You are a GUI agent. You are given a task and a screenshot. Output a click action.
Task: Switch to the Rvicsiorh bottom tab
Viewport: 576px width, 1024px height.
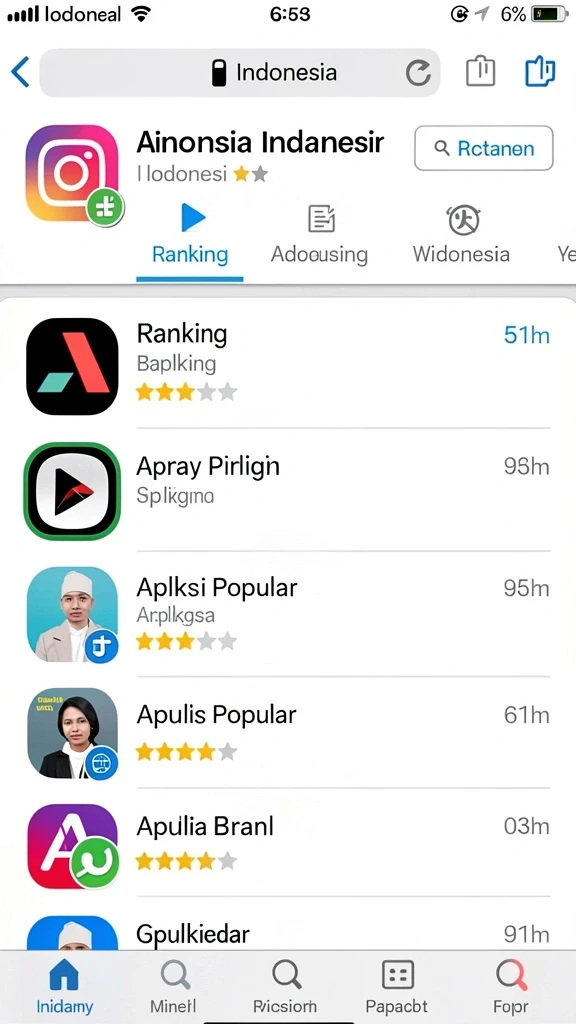coord(285,986)
